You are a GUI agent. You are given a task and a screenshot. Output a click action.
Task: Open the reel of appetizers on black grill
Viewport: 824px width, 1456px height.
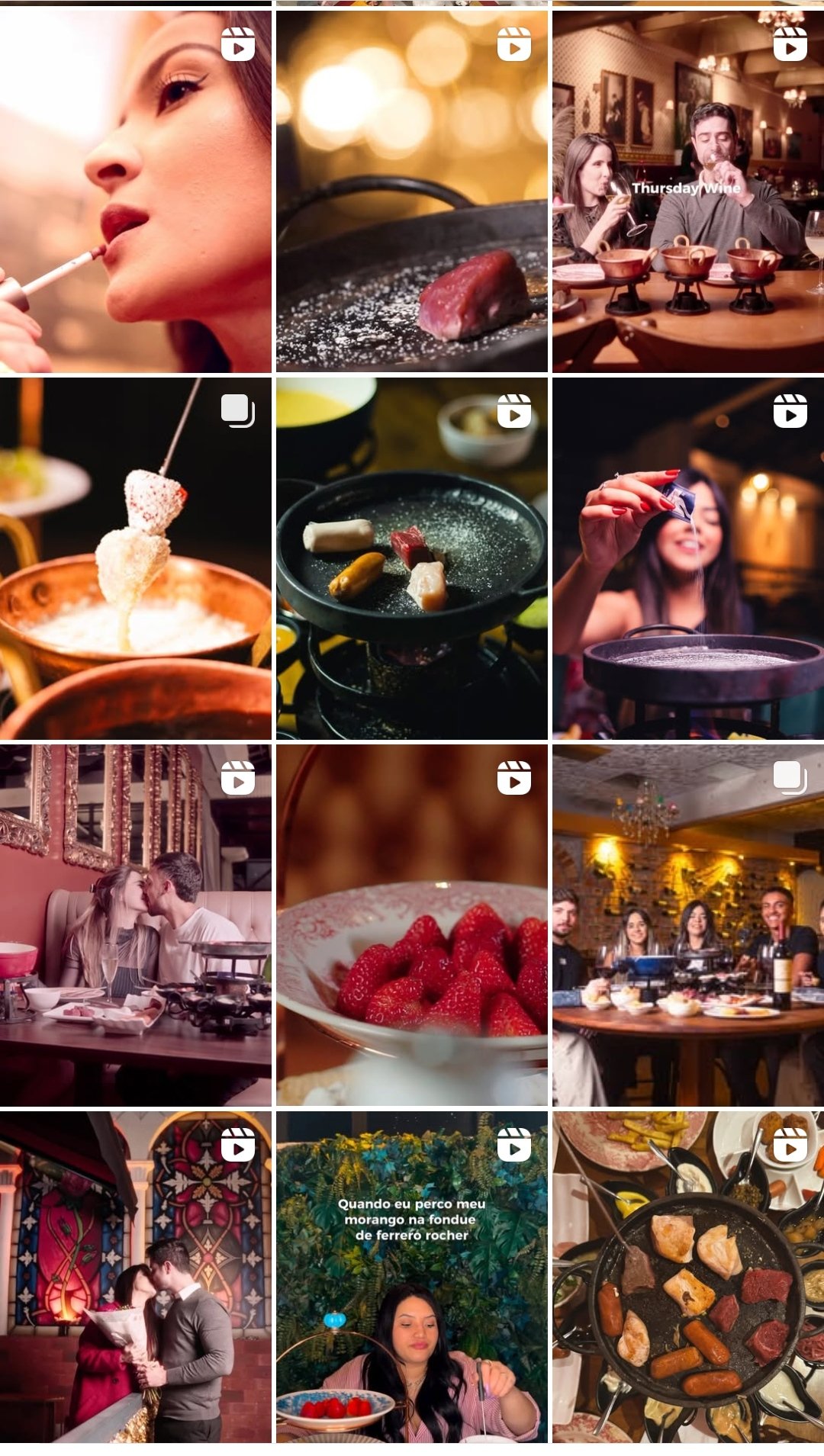tap(411, 558)
